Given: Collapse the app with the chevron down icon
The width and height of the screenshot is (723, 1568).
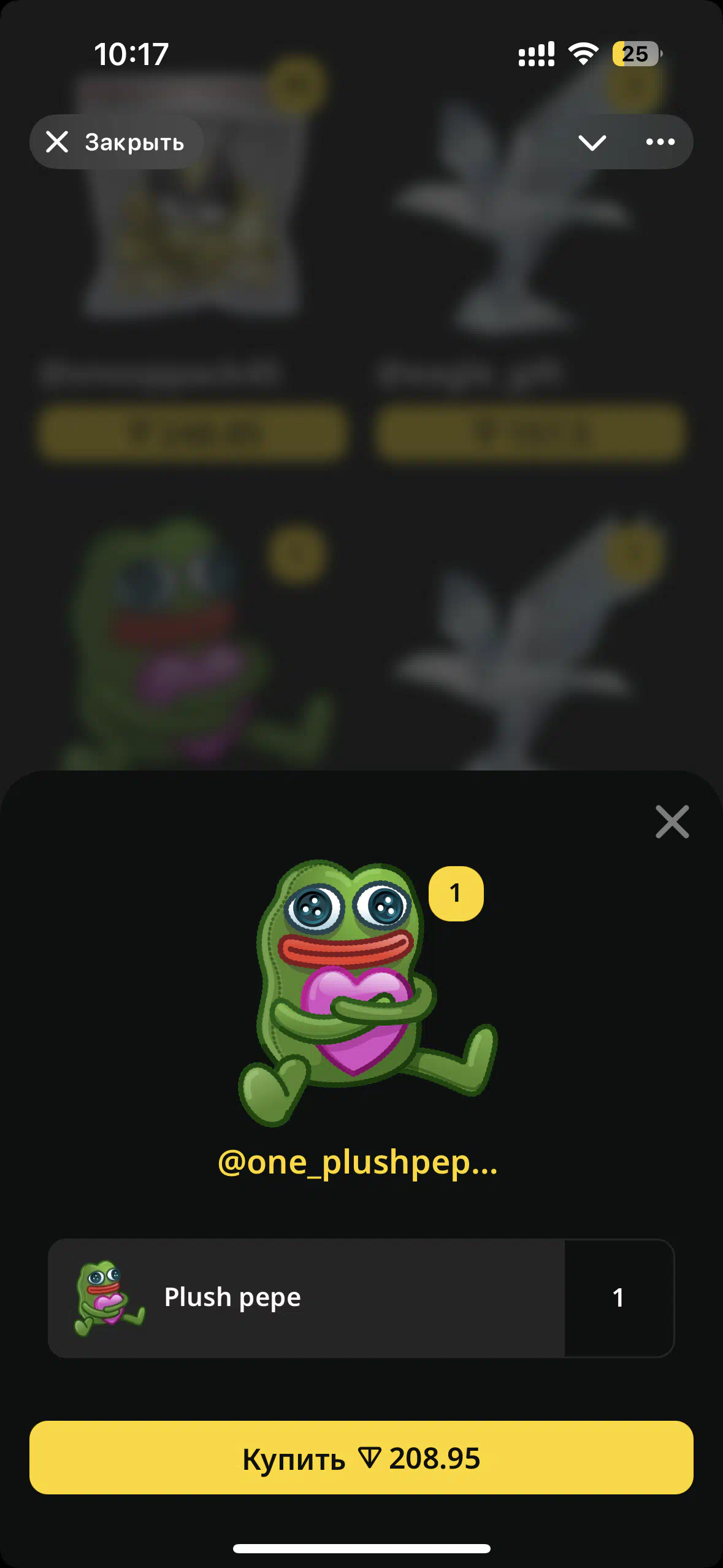Looking at the screenshot, I should tap(592, 142).
